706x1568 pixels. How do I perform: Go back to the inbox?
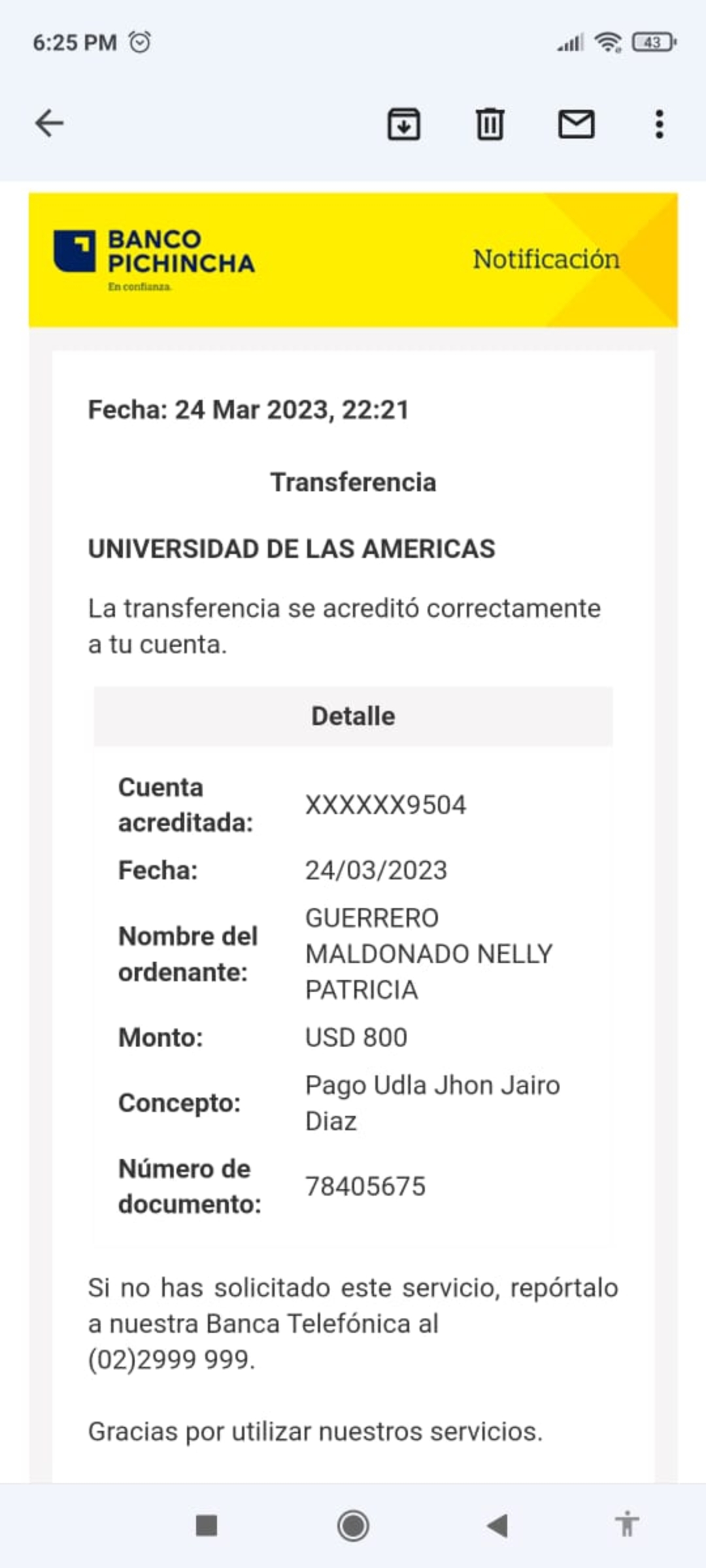[50, 123]
